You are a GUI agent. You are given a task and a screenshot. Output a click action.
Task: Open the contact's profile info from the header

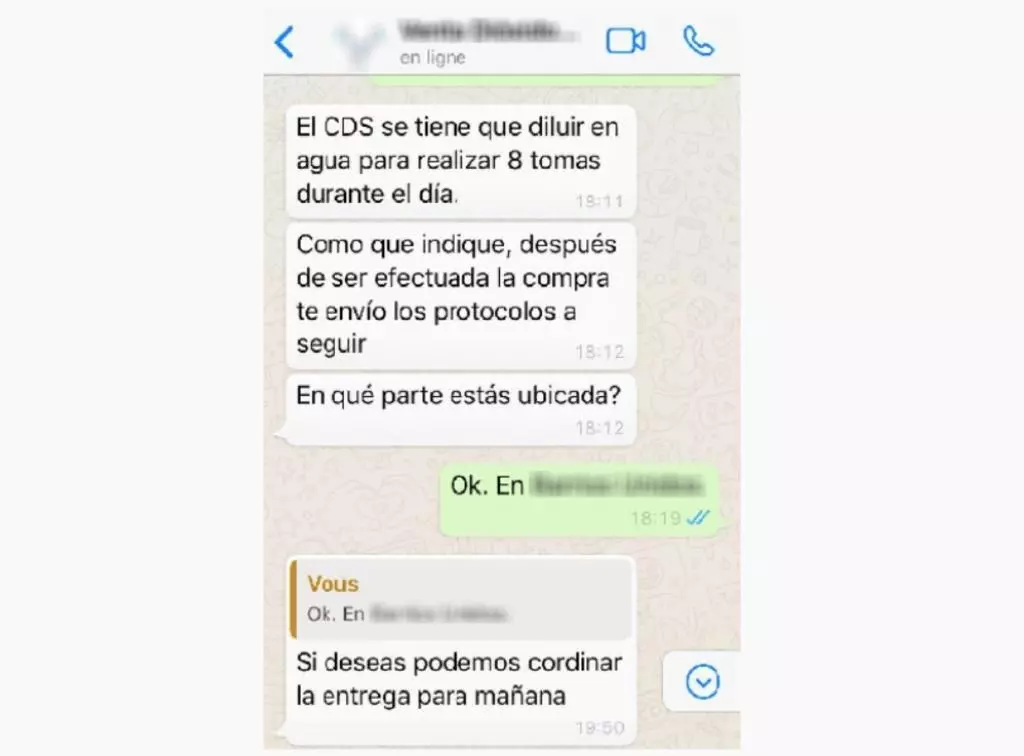click(487, 41)
